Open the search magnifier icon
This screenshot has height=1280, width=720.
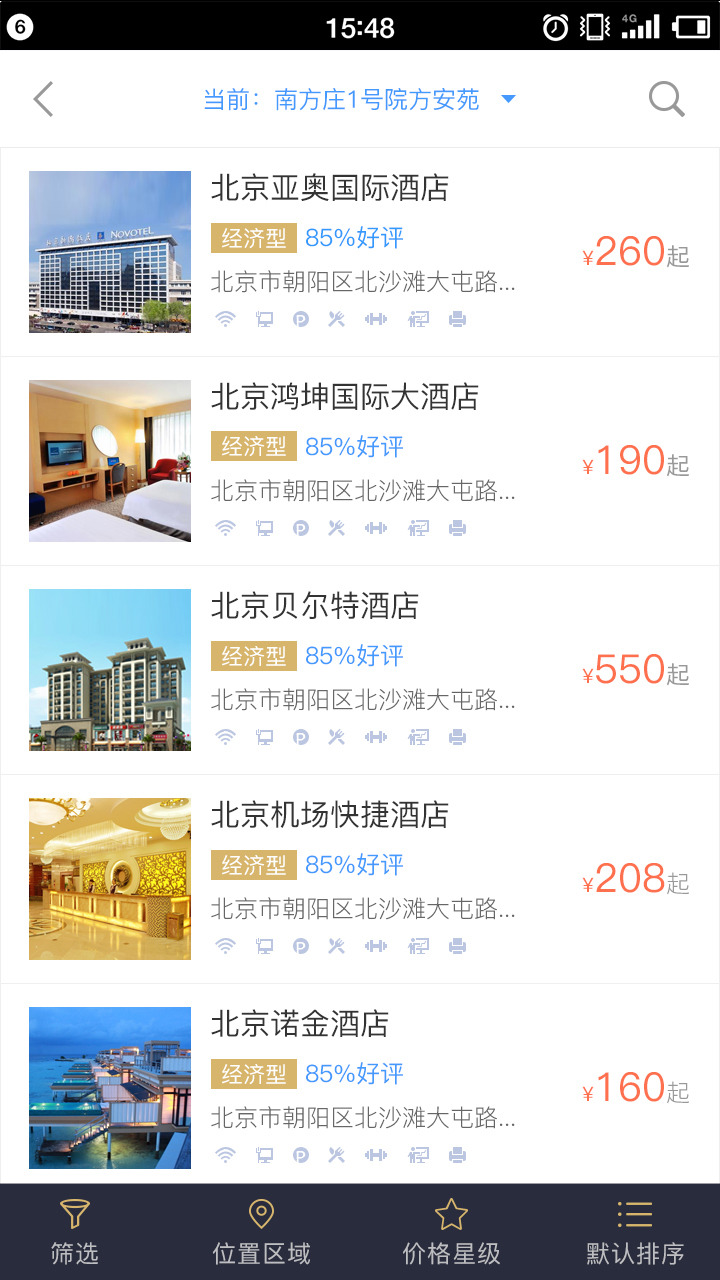[666, 100]
